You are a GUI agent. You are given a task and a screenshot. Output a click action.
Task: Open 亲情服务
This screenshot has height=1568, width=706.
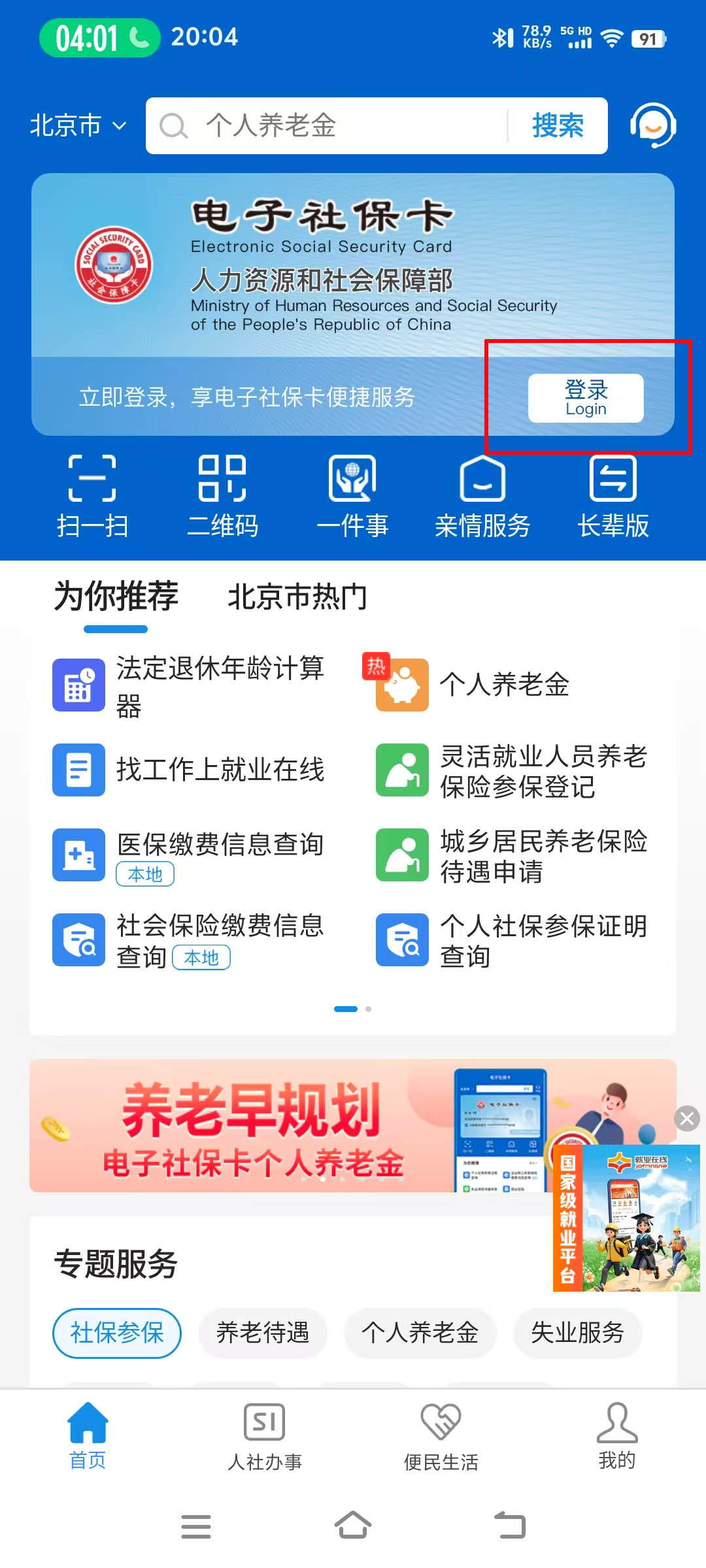(x=482, y=497)
